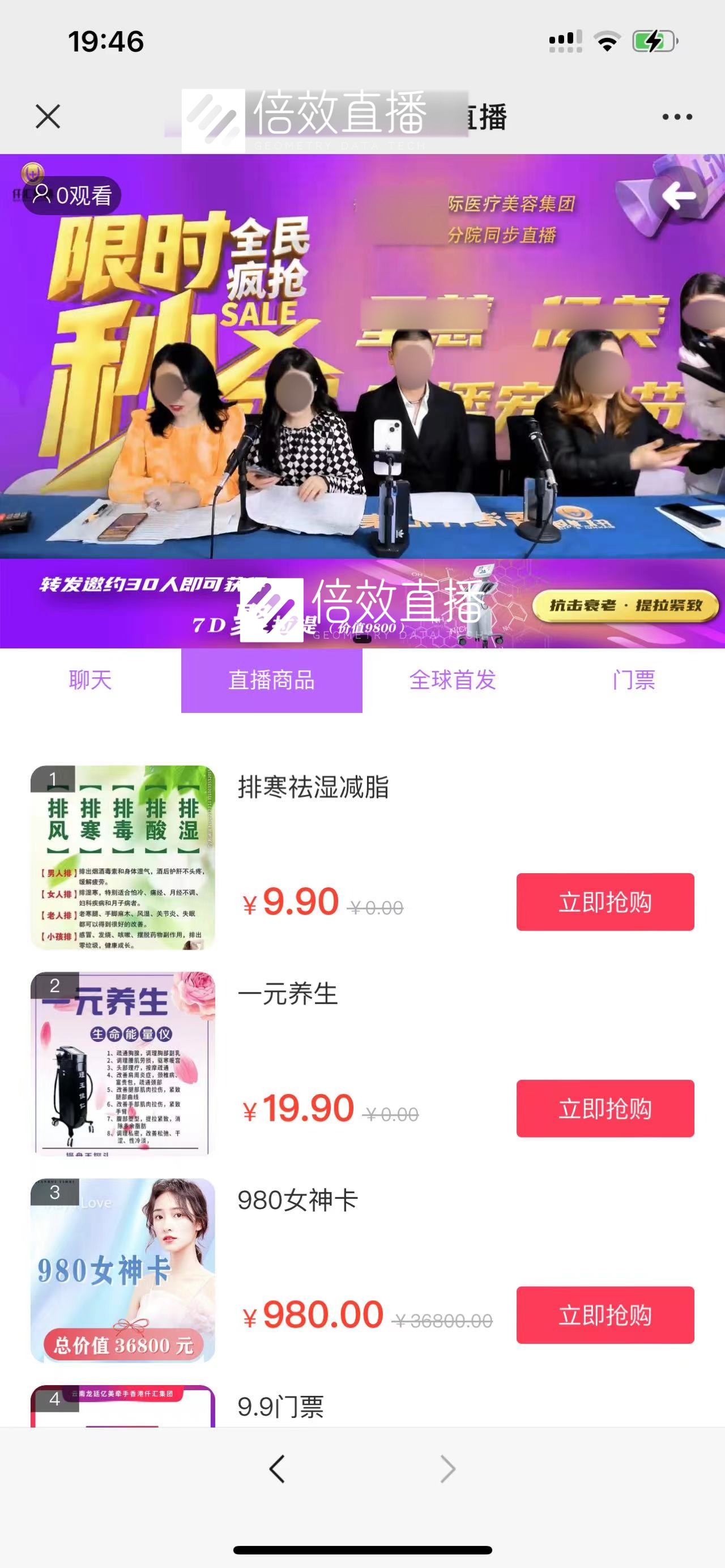Switch to the 全球首发 tab
The width and height of the screenshot is (725, 1568).
(453, 681)
